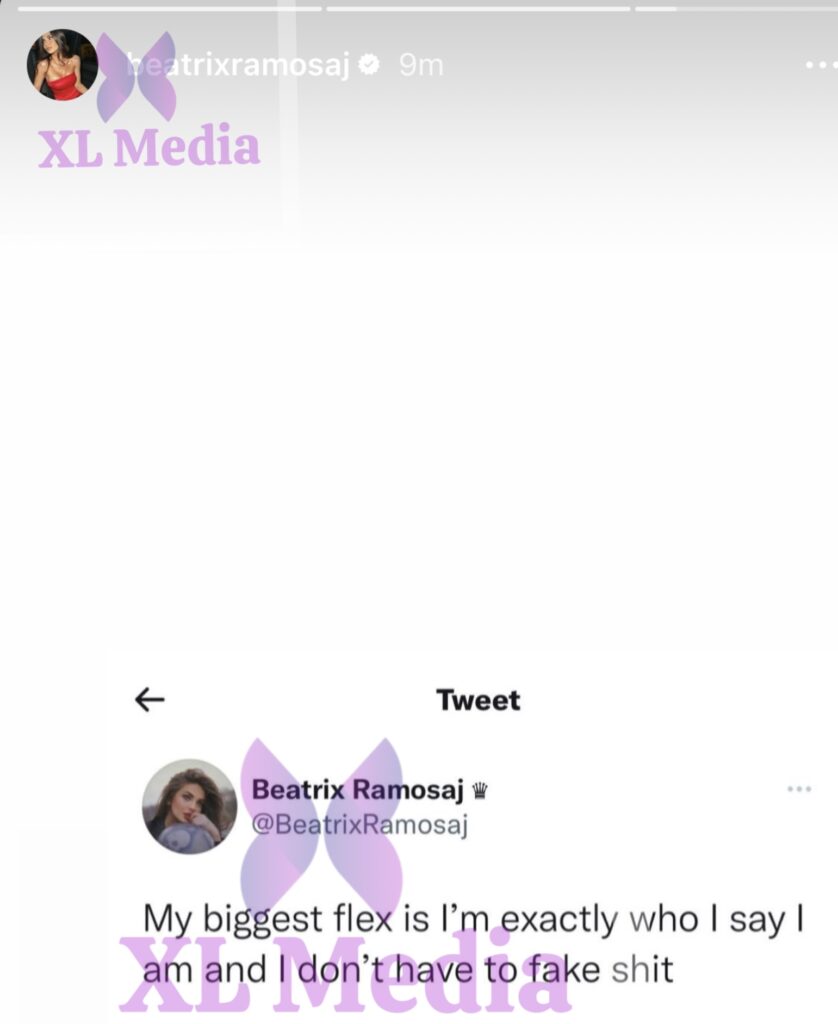Open the story overflow menu
This screenshot has width=838, height=1024.
coord(821,65)
